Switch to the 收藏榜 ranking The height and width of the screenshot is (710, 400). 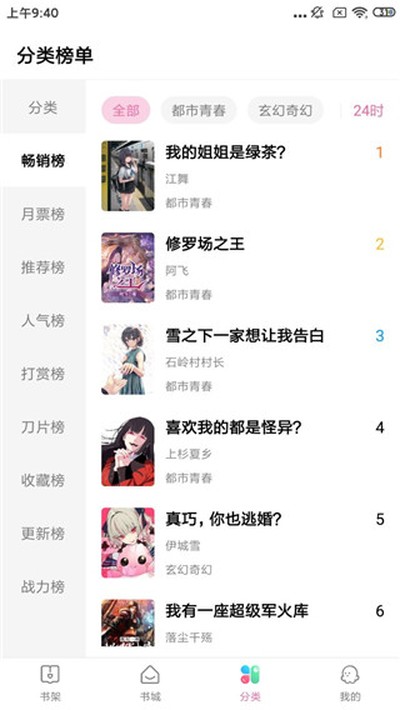43,480
